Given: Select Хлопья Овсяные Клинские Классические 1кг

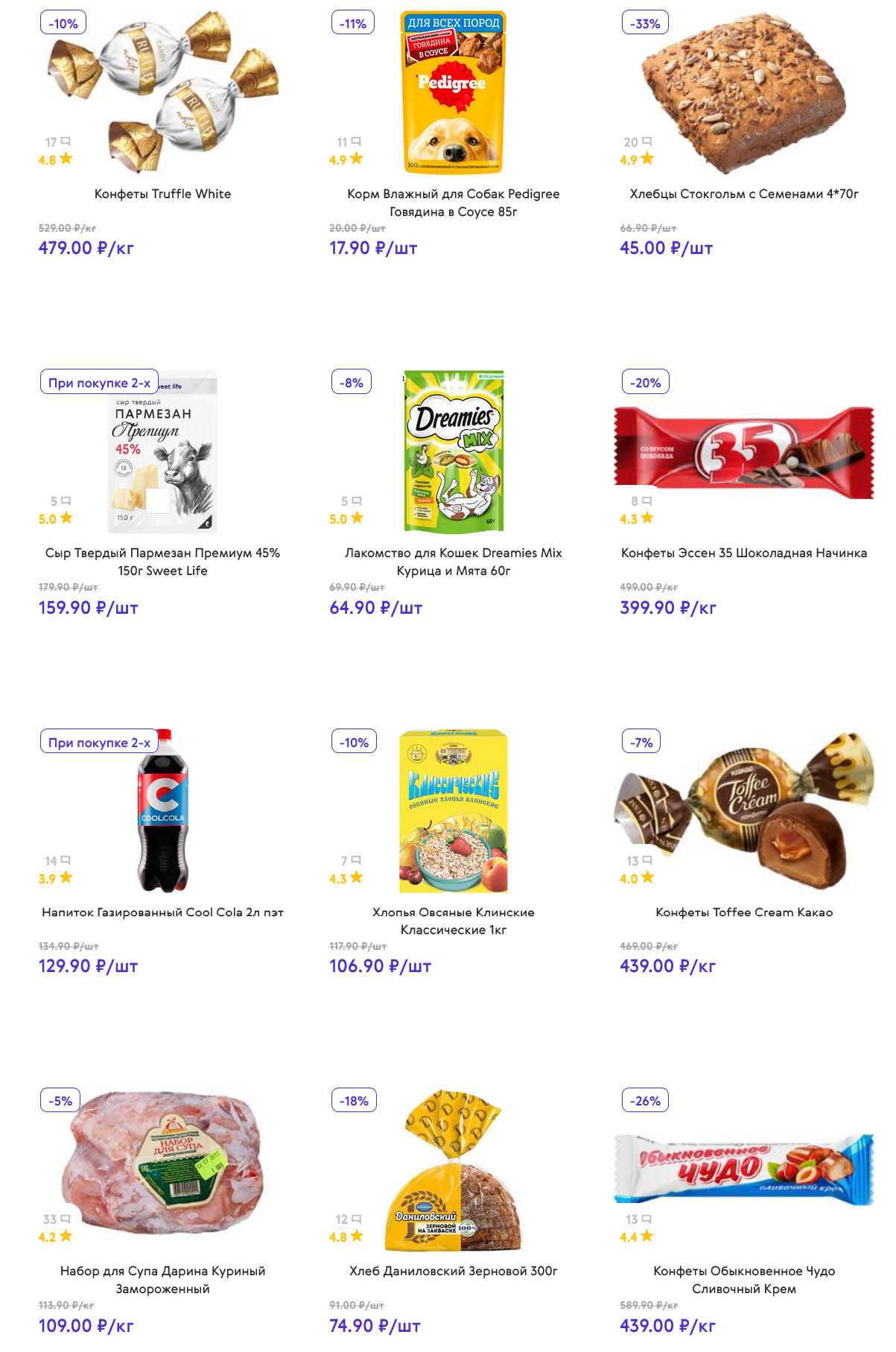Looking at the screenshot, I should click(453, 920).
